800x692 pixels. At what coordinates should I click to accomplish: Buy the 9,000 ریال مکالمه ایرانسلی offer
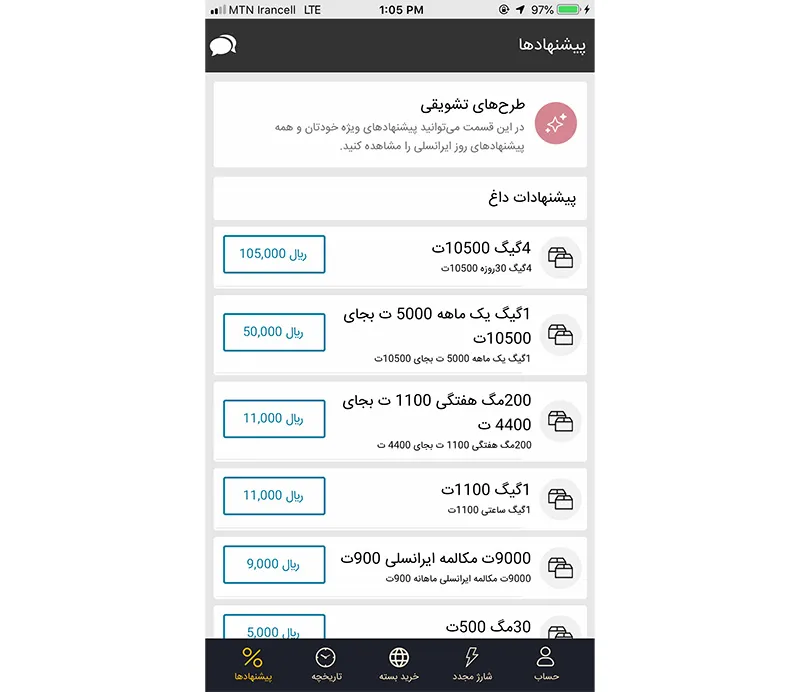274,564
